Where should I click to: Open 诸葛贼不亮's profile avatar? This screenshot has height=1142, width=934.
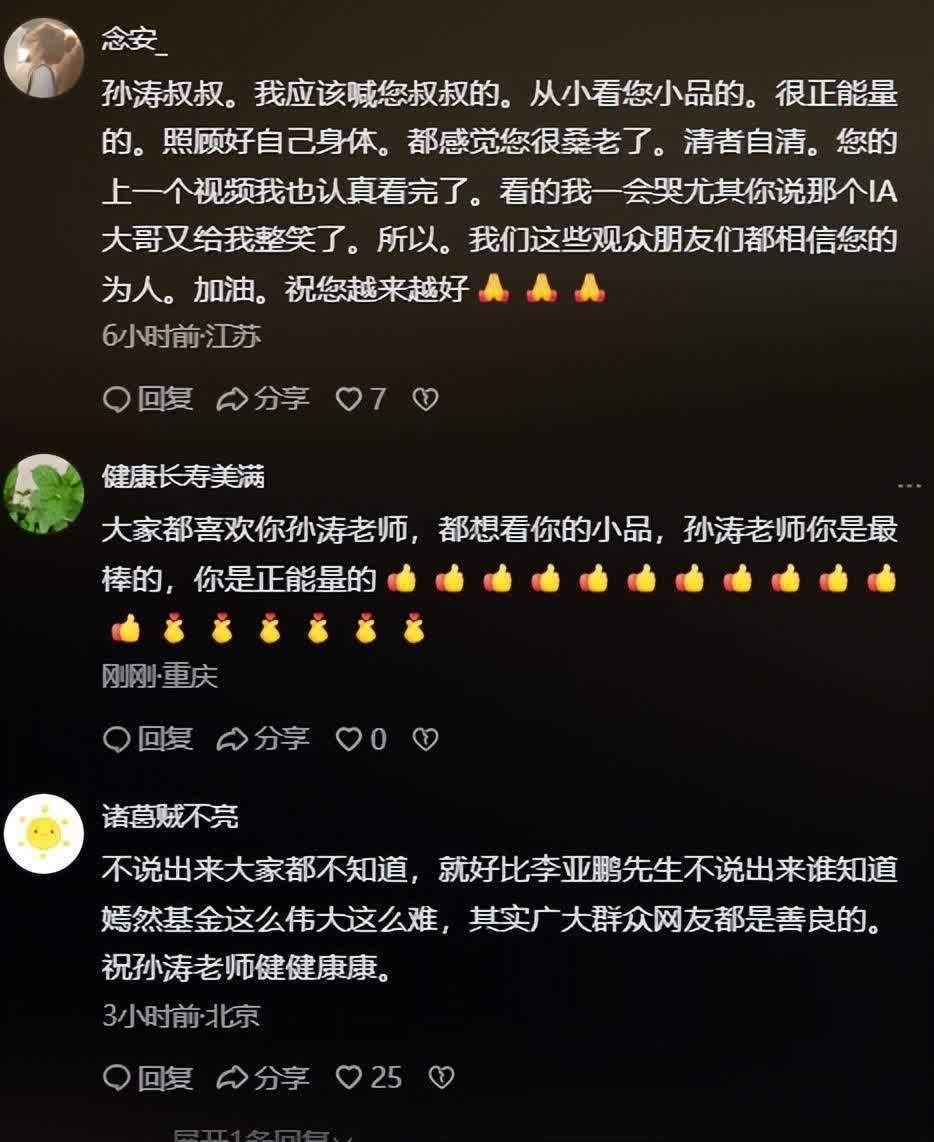coord(43,833)
